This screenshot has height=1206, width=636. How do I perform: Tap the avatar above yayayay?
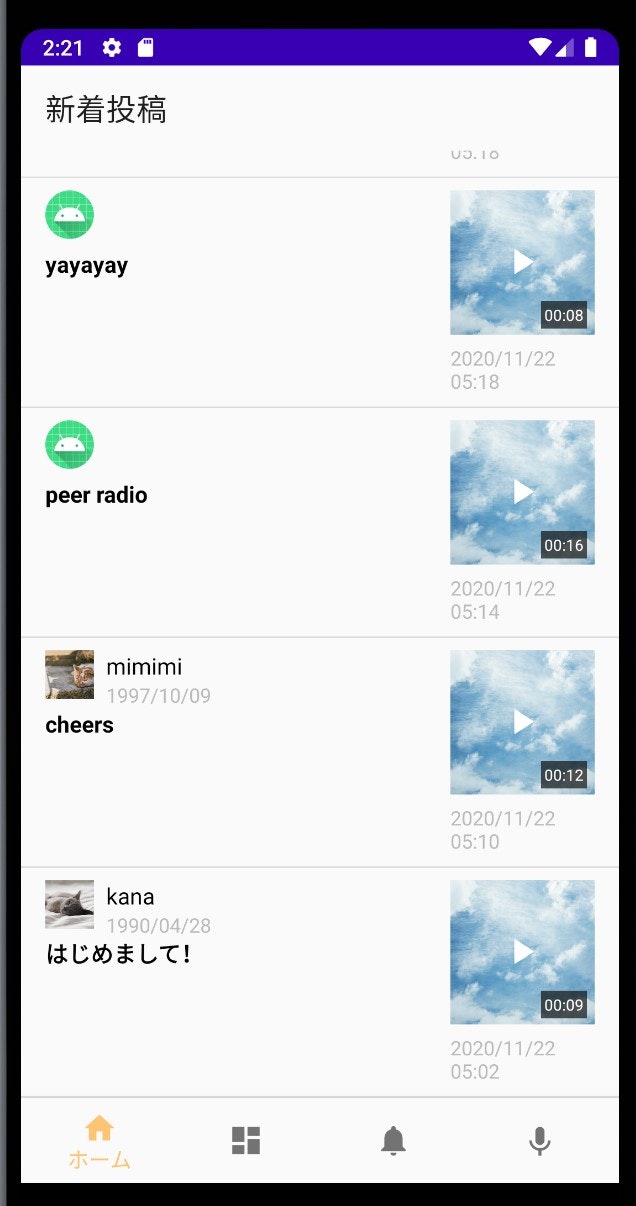69,215
